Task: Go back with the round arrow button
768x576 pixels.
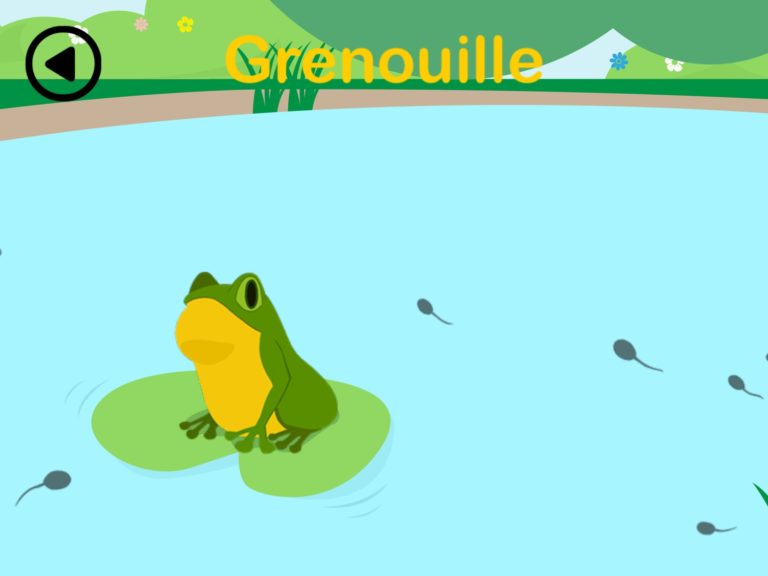Action: (x=64, y=64)
